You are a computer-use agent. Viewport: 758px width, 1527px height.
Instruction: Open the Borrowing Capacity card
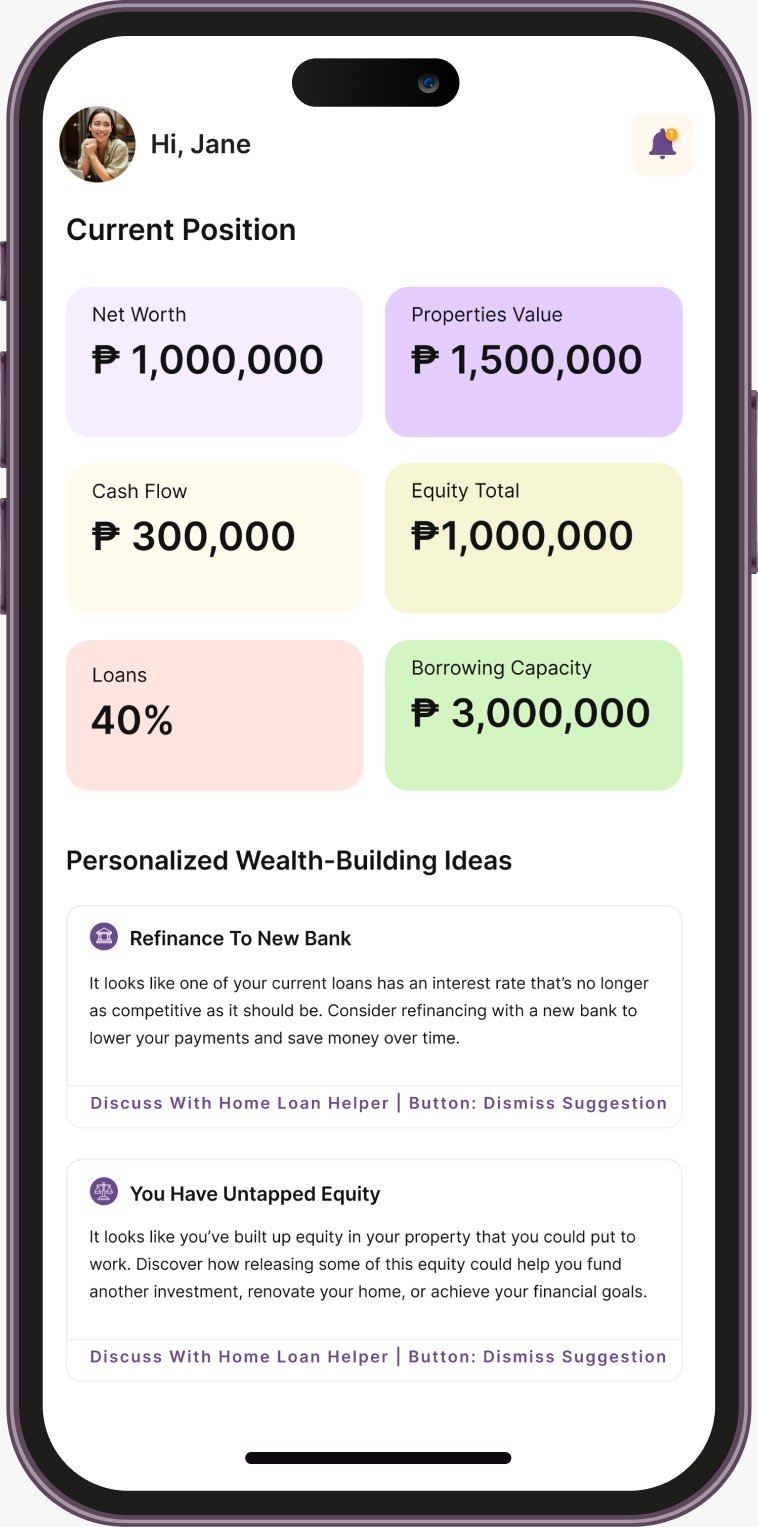pyautogui.click(x=533, y=714)
